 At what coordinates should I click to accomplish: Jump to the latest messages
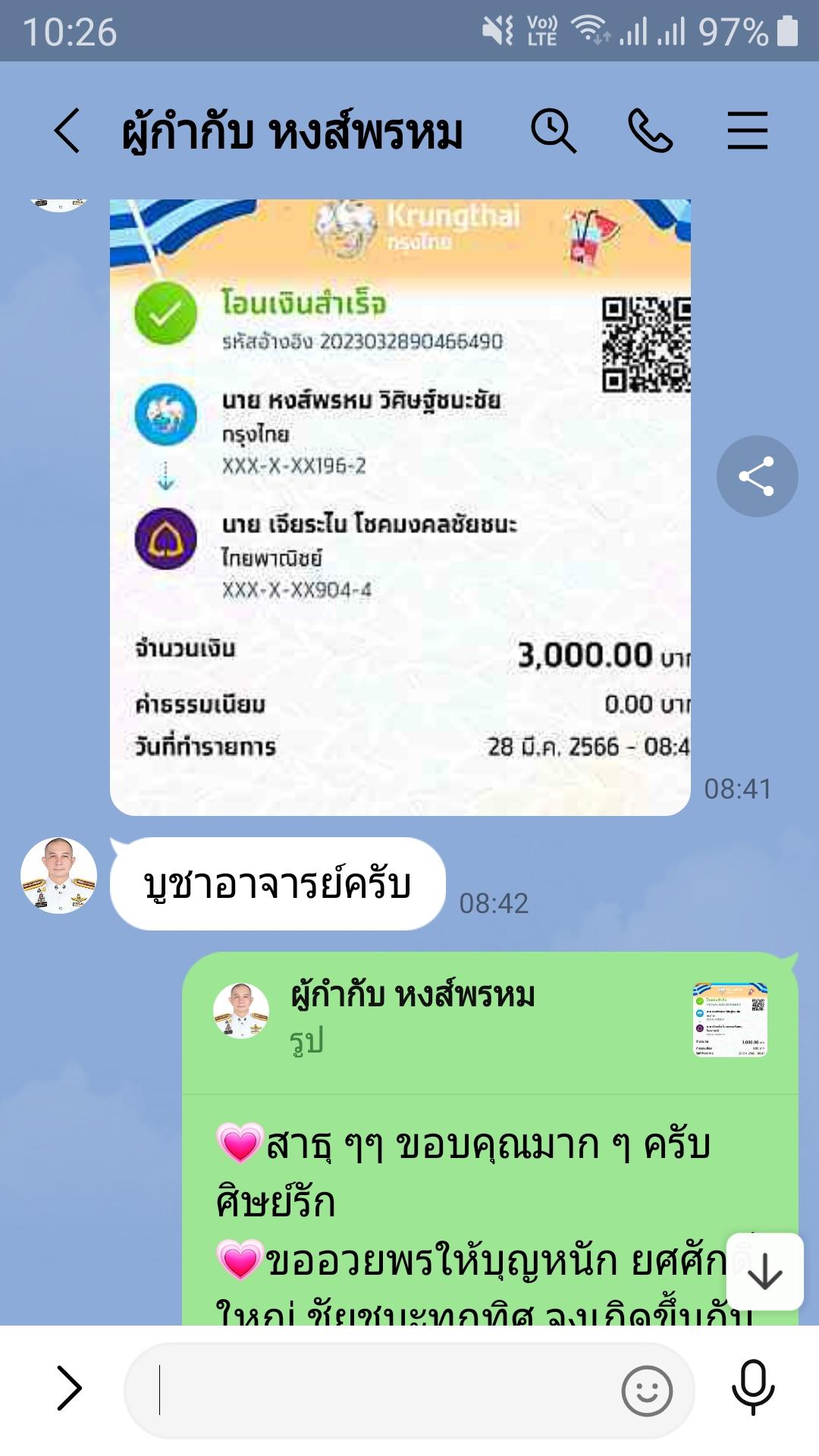764,1272
